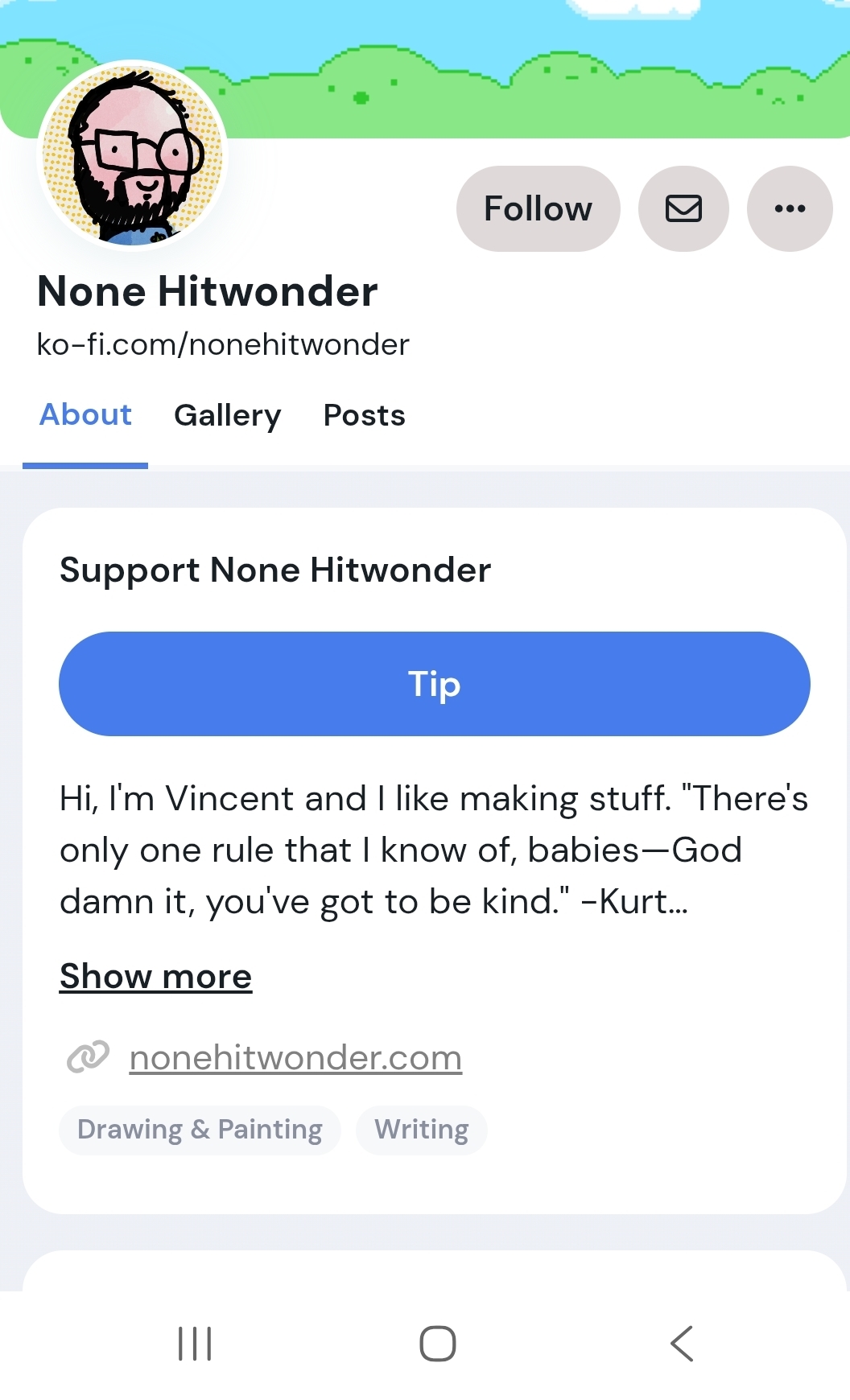This screenshot has width=850, height=1400.
Task: Open the three-dot overflow menu
Action: coord(790,209)
